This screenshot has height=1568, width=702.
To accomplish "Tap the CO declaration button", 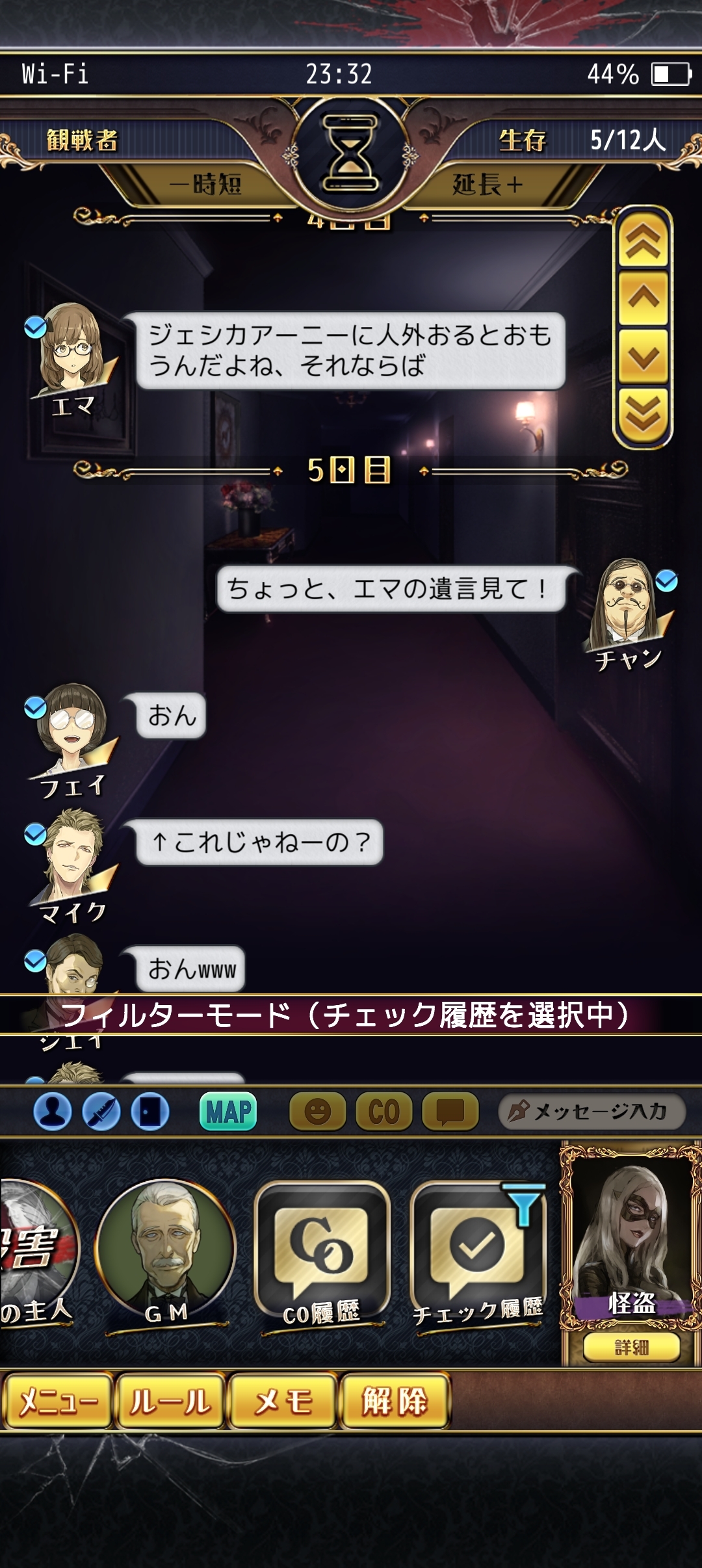I will coord(383,1111).
